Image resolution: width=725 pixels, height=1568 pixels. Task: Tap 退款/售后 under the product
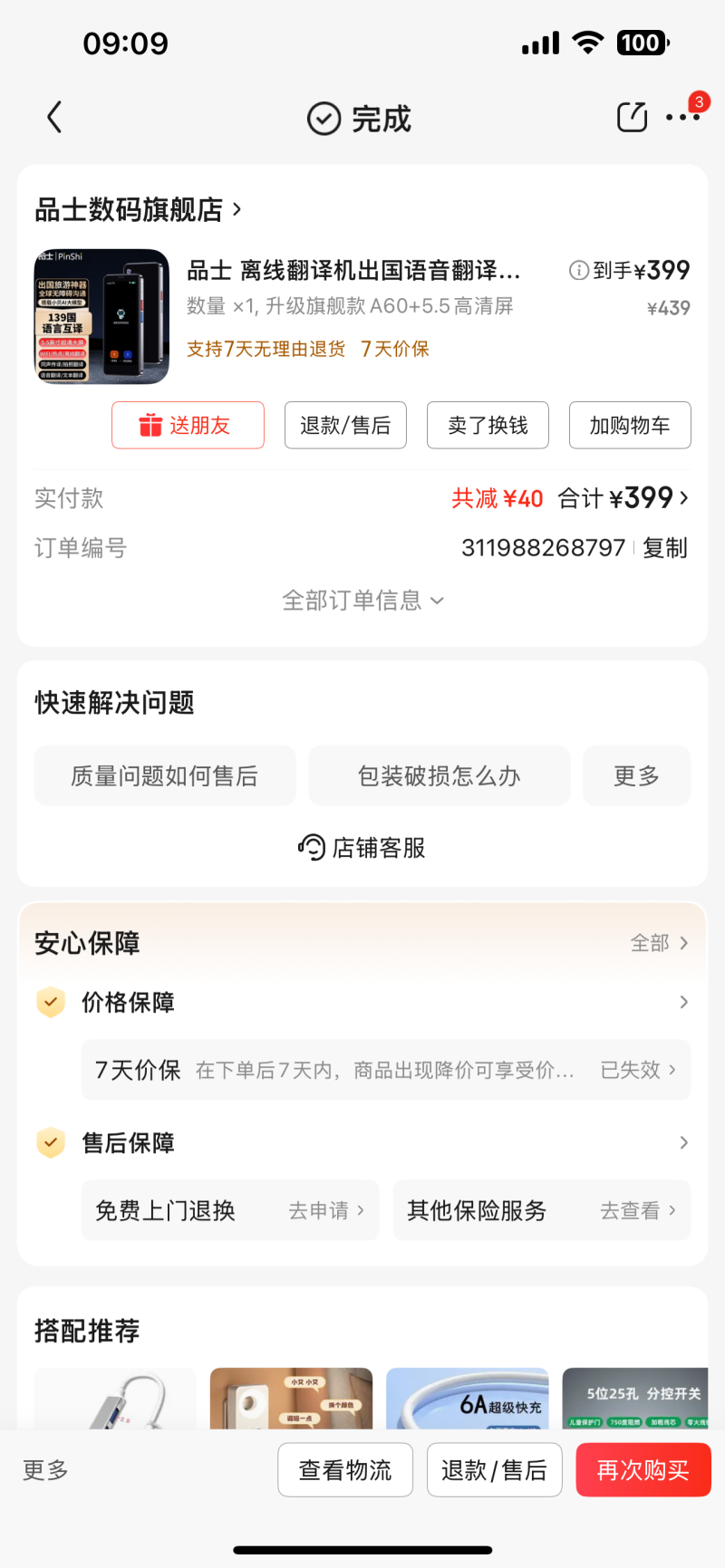345,425
